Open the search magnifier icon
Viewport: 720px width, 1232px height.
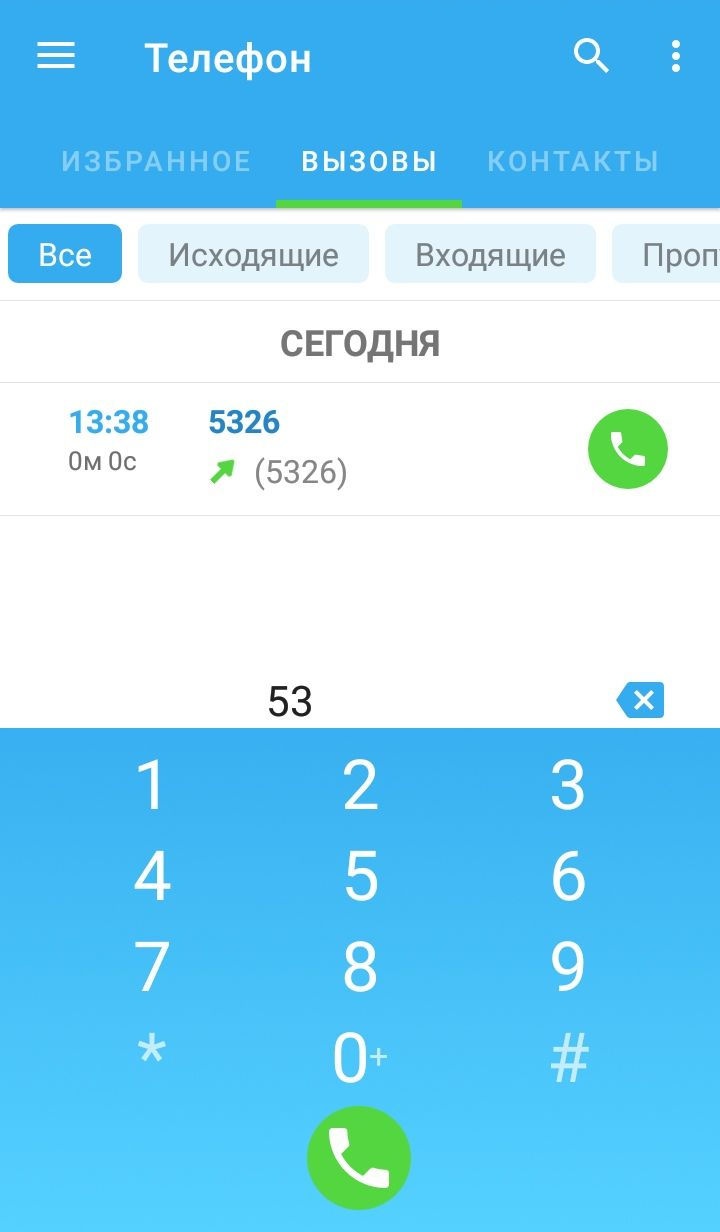pos(591,57)
